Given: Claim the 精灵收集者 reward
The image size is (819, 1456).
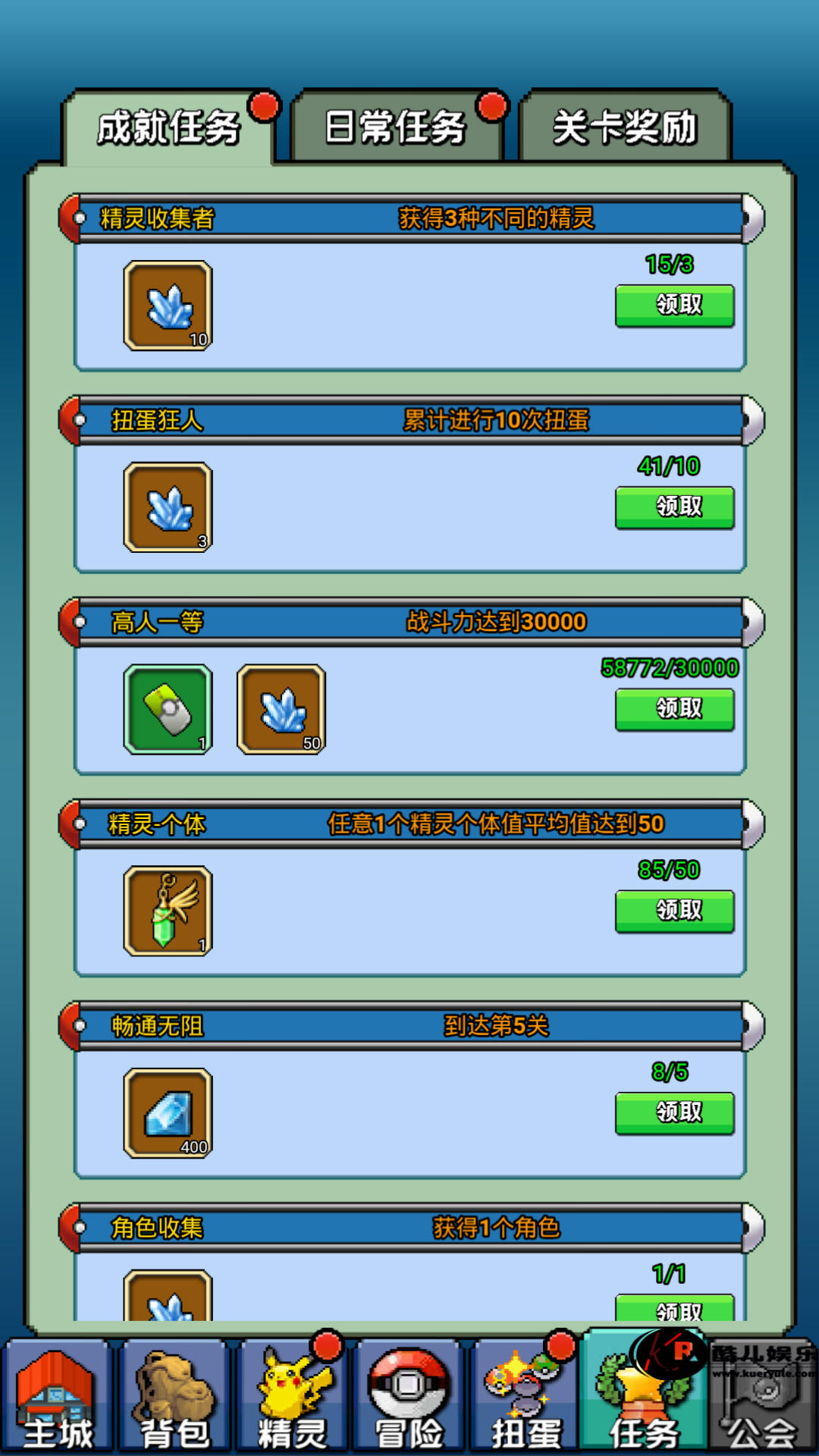Looking at the screenshot, I should (x=674, y=306).
